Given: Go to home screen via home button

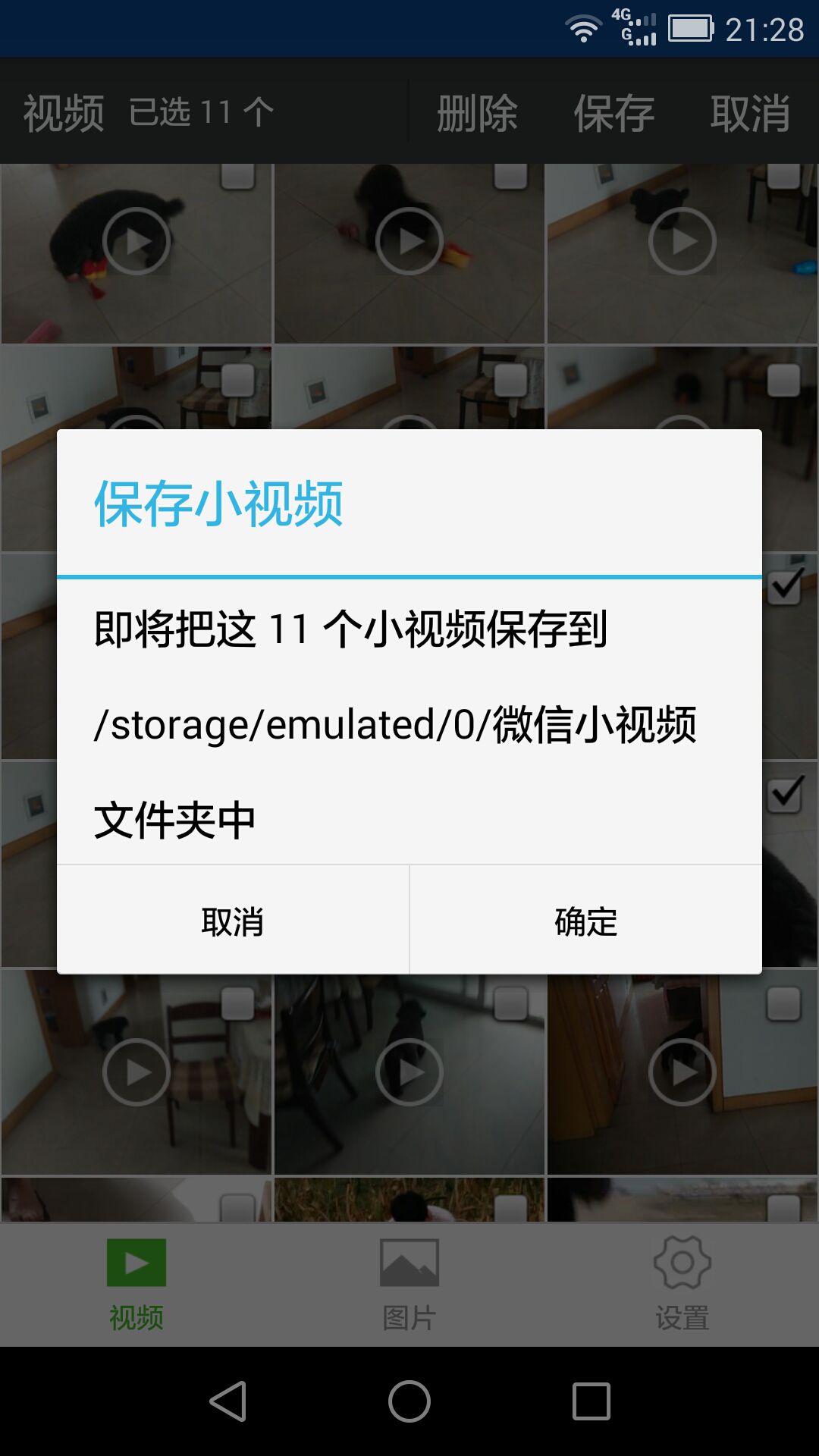Looking at the screenshot, I should [409, 1401].
